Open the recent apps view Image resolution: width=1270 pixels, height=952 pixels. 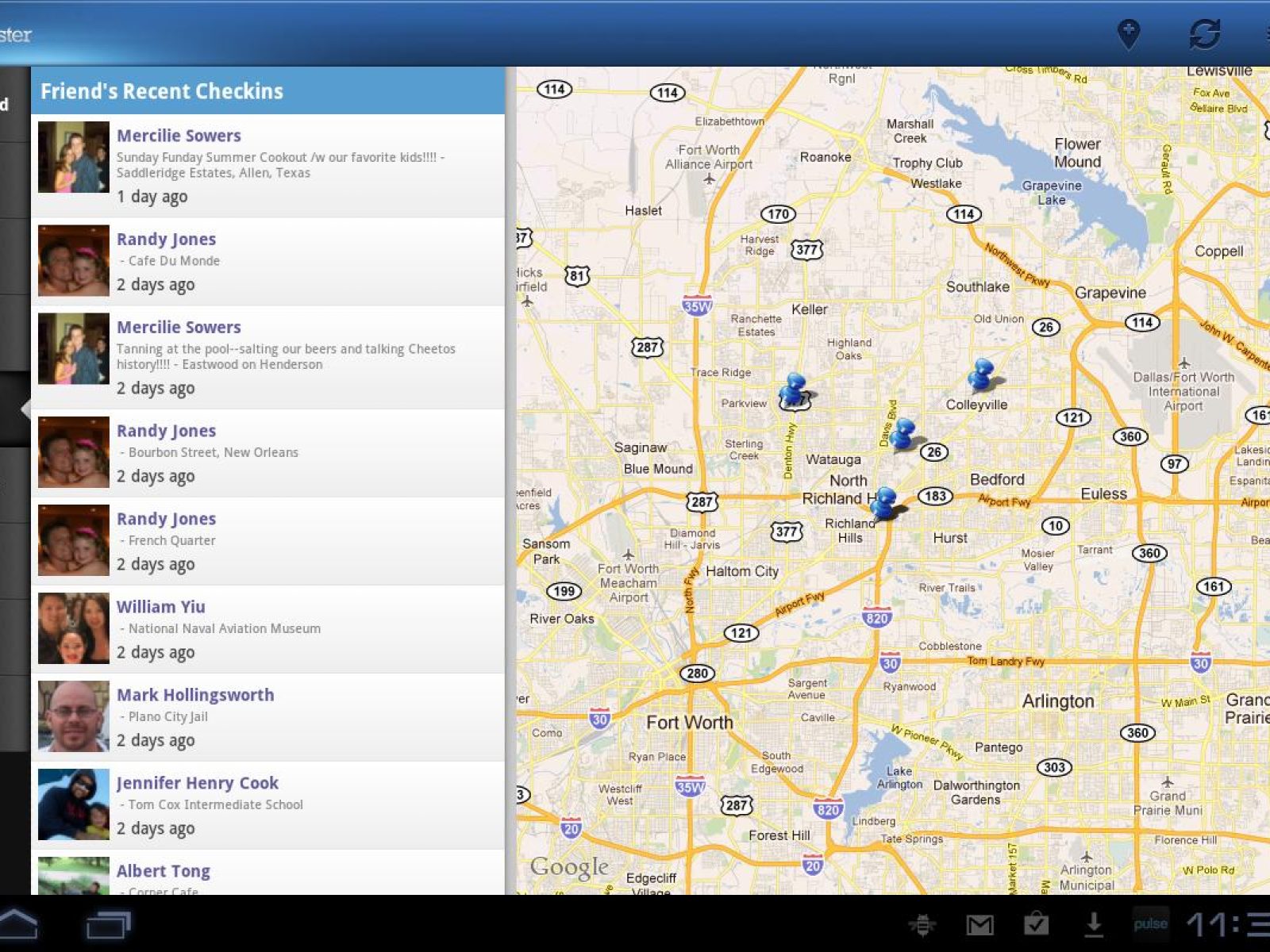108,924
